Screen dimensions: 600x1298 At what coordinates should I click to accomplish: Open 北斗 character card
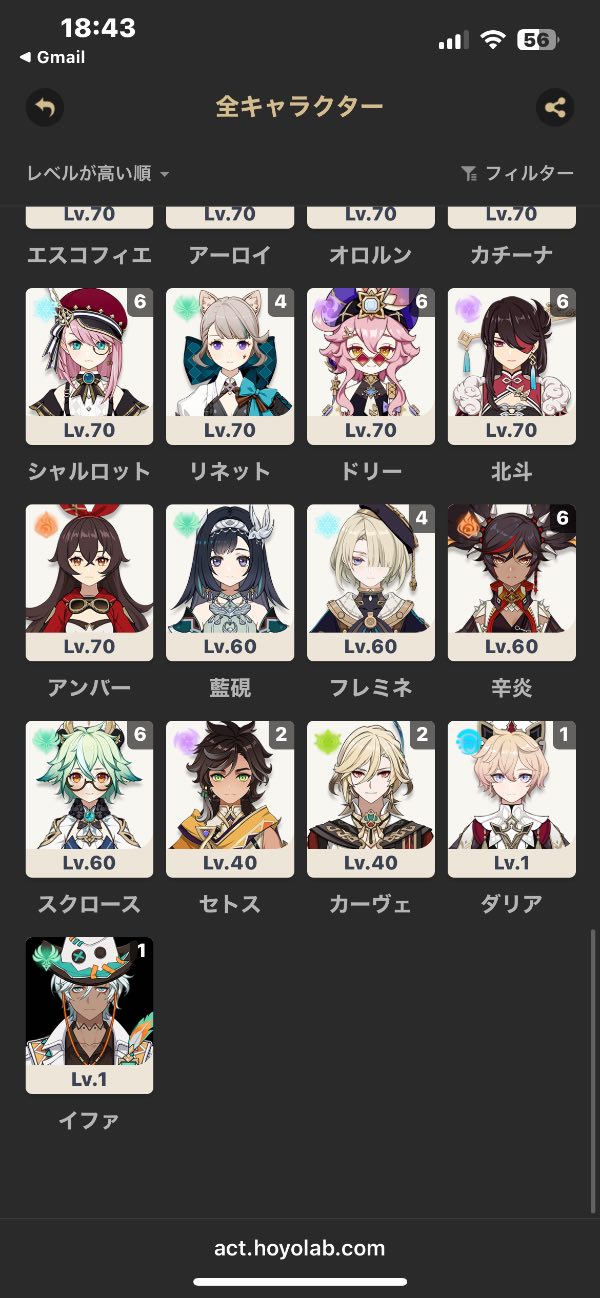coord(512,366)
